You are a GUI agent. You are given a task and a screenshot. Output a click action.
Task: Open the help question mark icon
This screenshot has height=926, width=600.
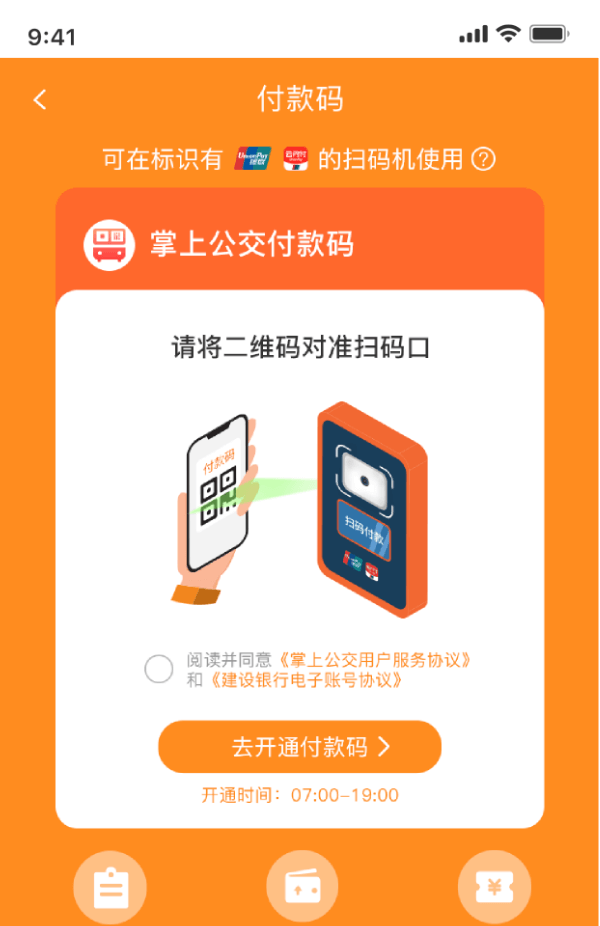484,159
